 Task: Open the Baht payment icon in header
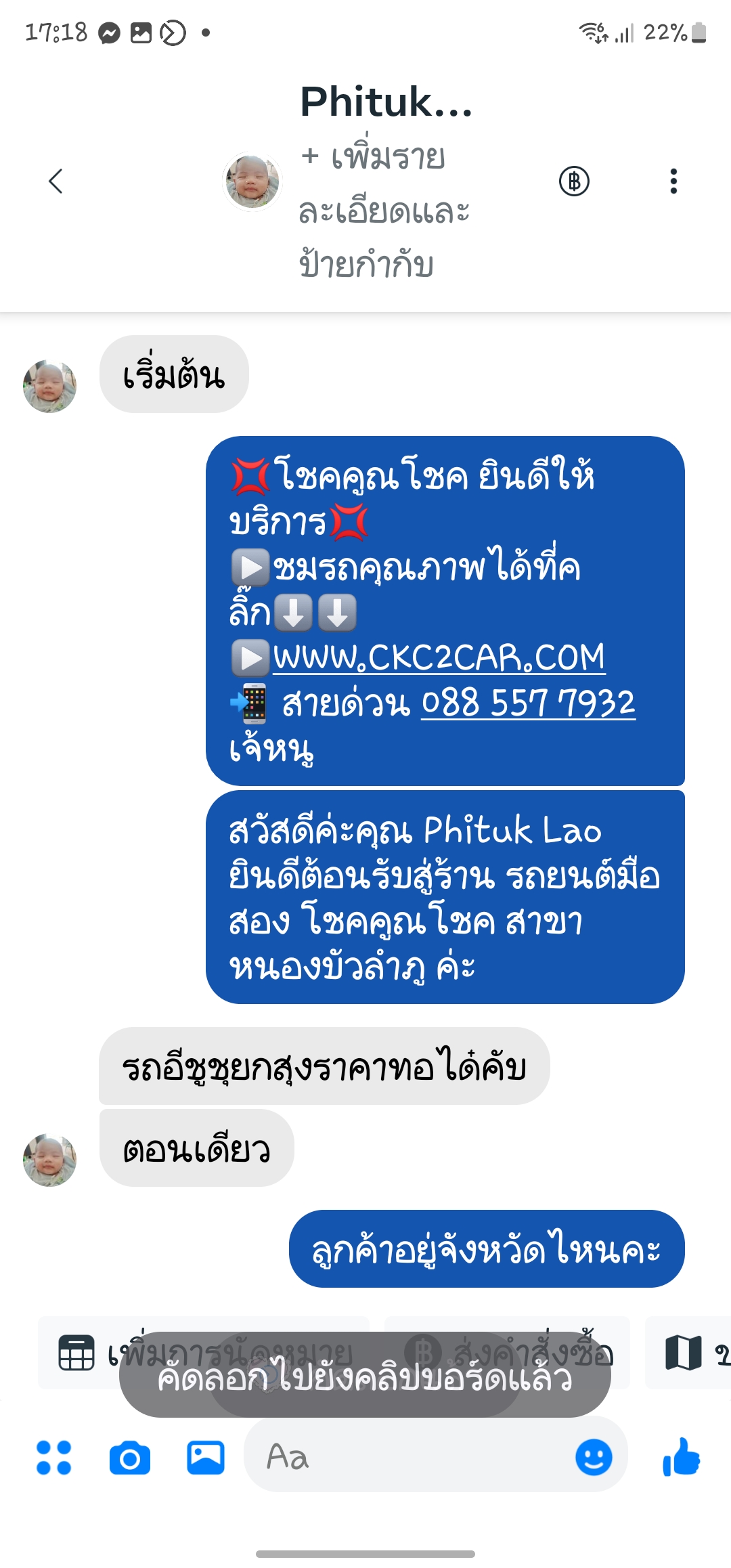(x=574, y=181)
